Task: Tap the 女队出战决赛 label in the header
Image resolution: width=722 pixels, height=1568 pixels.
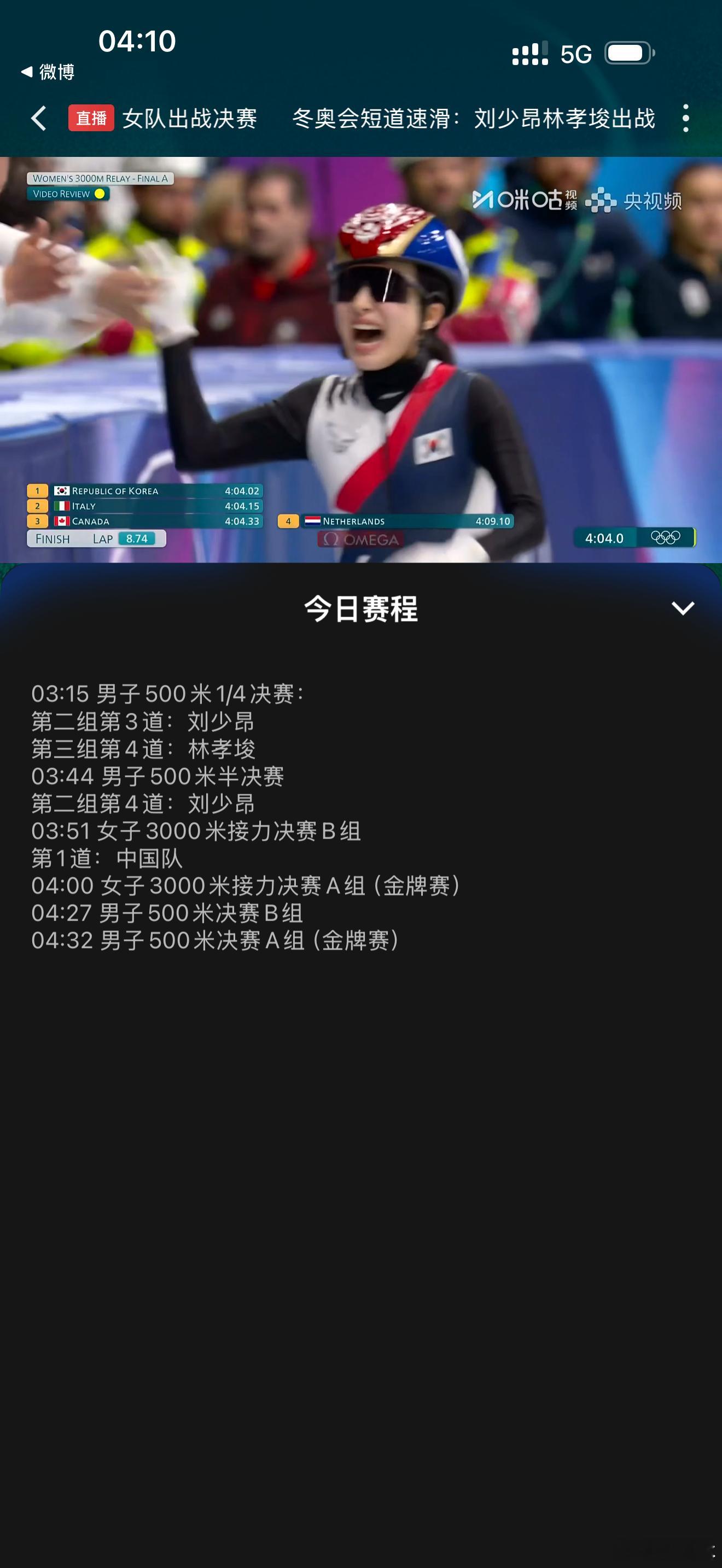Action: pos(192,119)
